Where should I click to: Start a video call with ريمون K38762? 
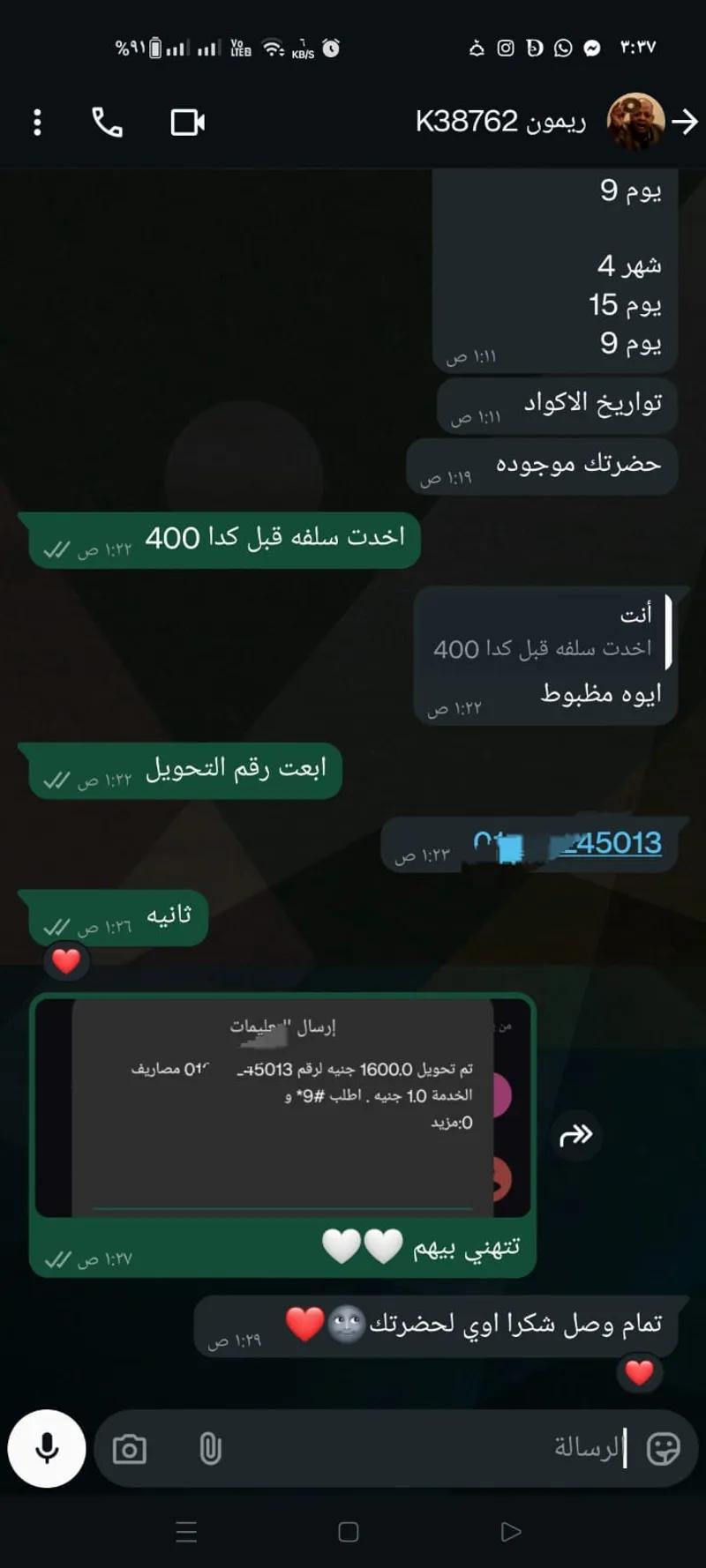tap(189, 121)
